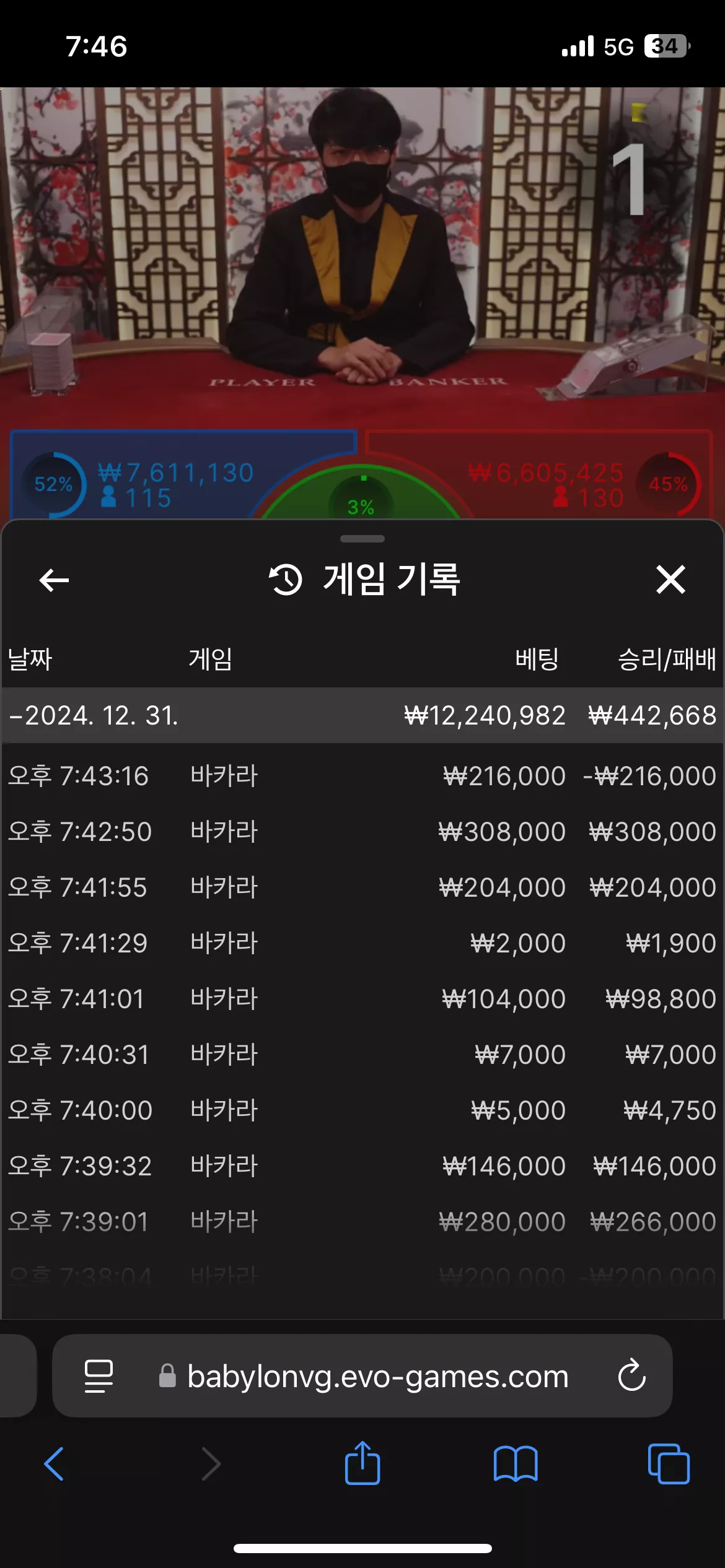Tap the address bar URL

click(377, 1376)
